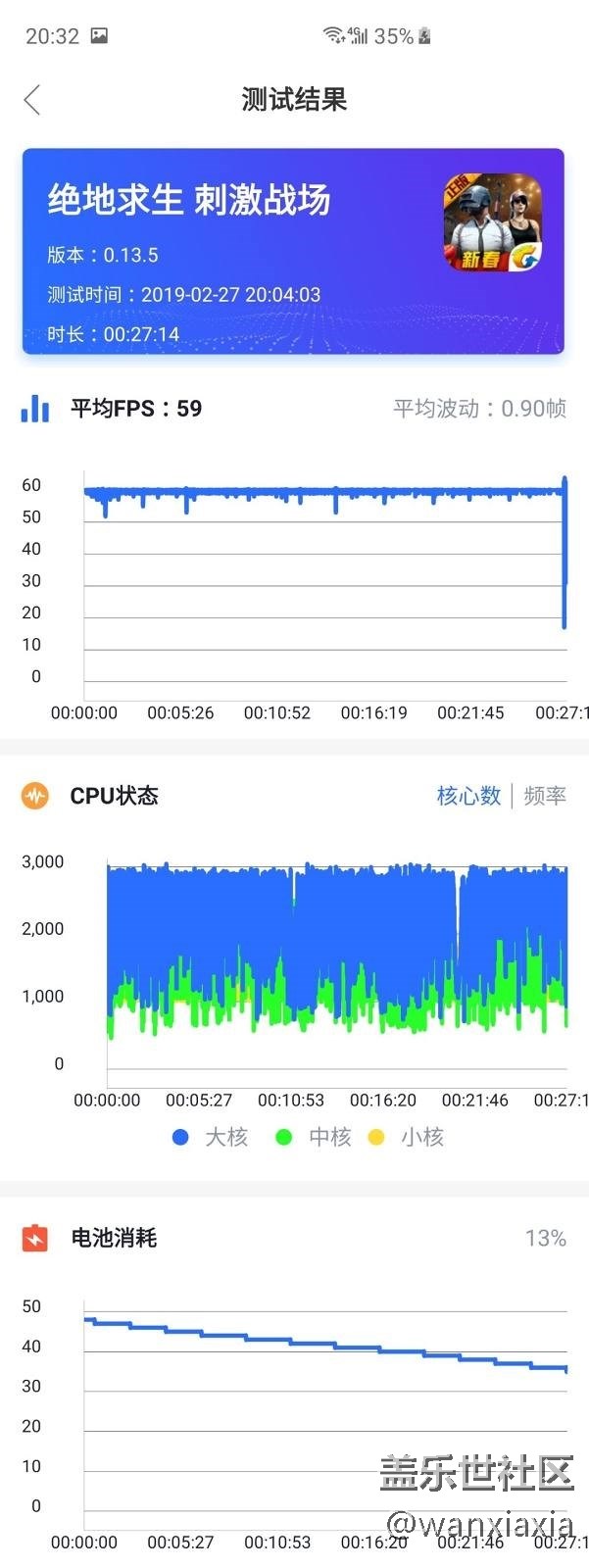Go back from the 测试结果 page
This screenshot has height=1568, width=589.
coord(32,99)
